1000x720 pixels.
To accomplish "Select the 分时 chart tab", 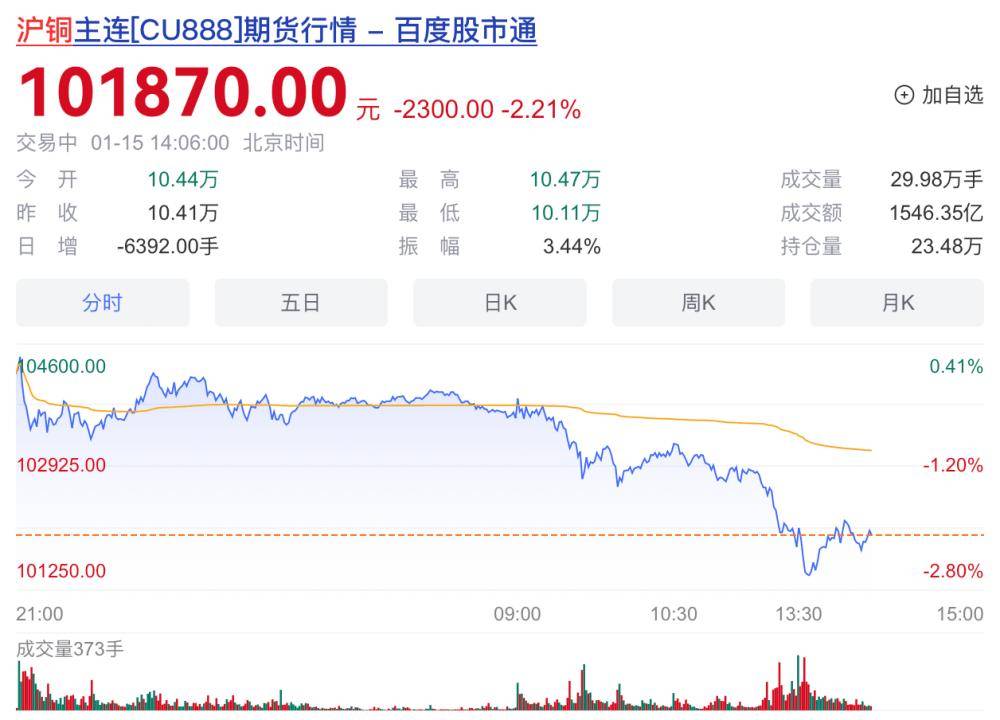I will [102, 303].
